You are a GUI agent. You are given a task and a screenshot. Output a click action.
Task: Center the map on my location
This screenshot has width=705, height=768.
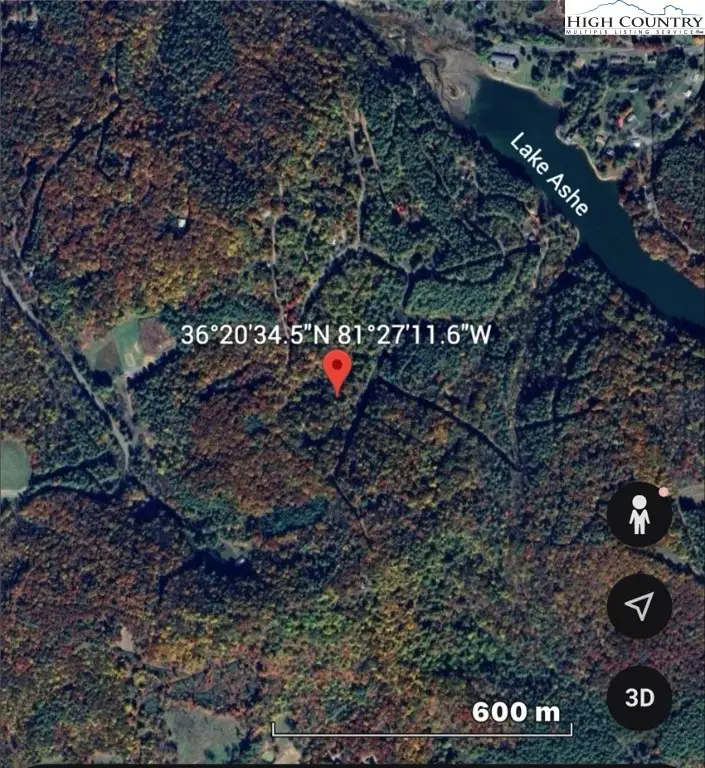(x=638, y=606)
